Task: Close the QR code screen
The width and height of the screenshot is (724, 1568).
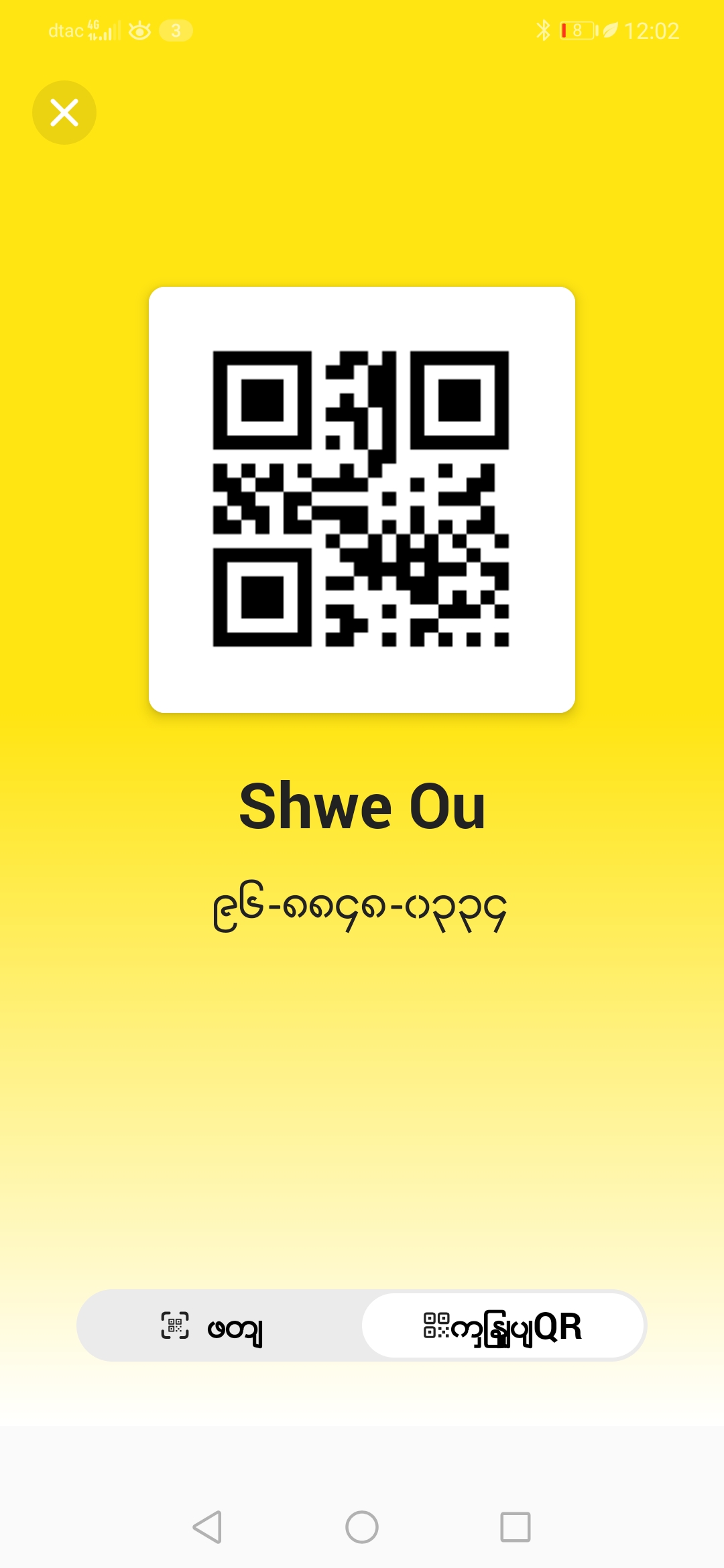Action: 64,113
